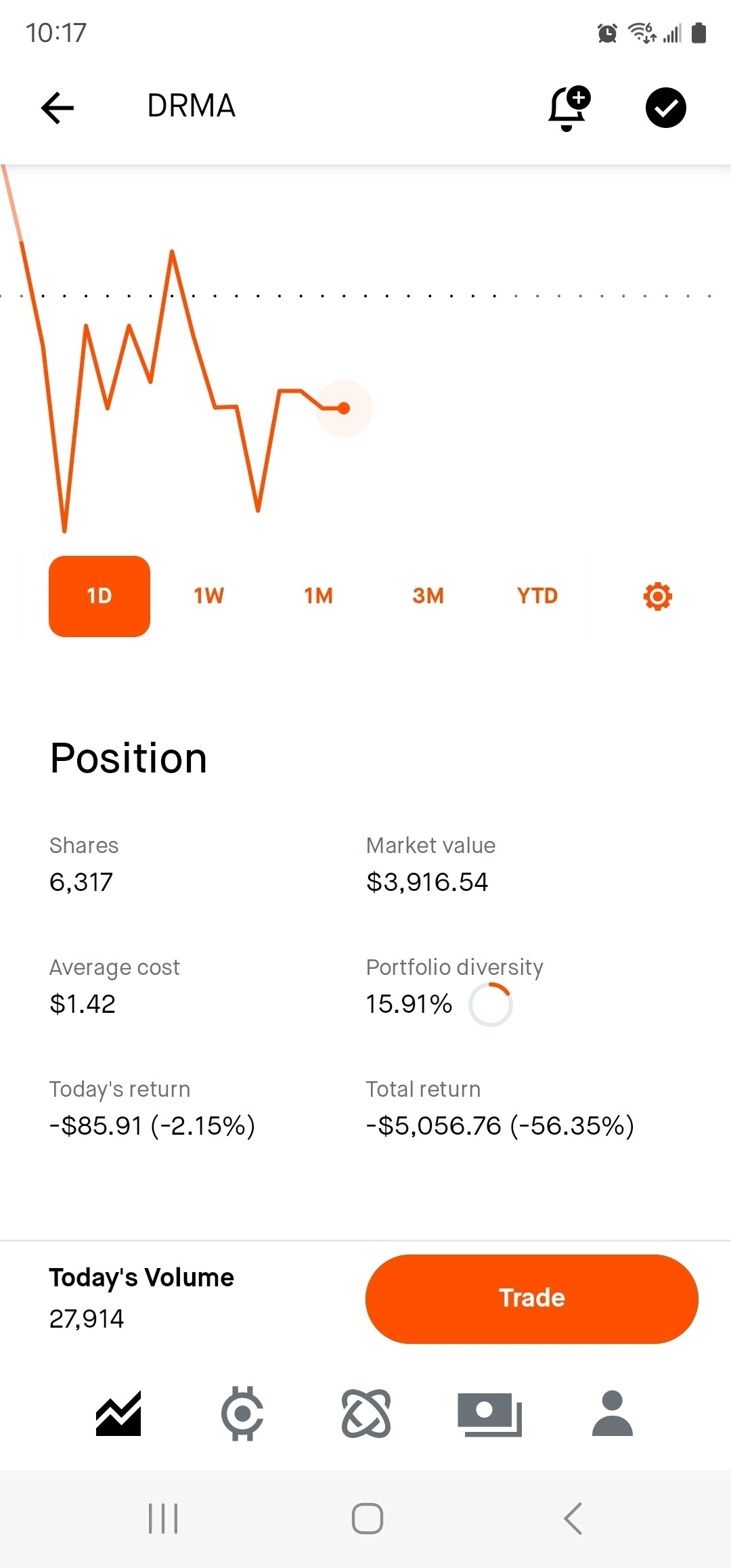Open the Crypto section icon

point(242,1415)
